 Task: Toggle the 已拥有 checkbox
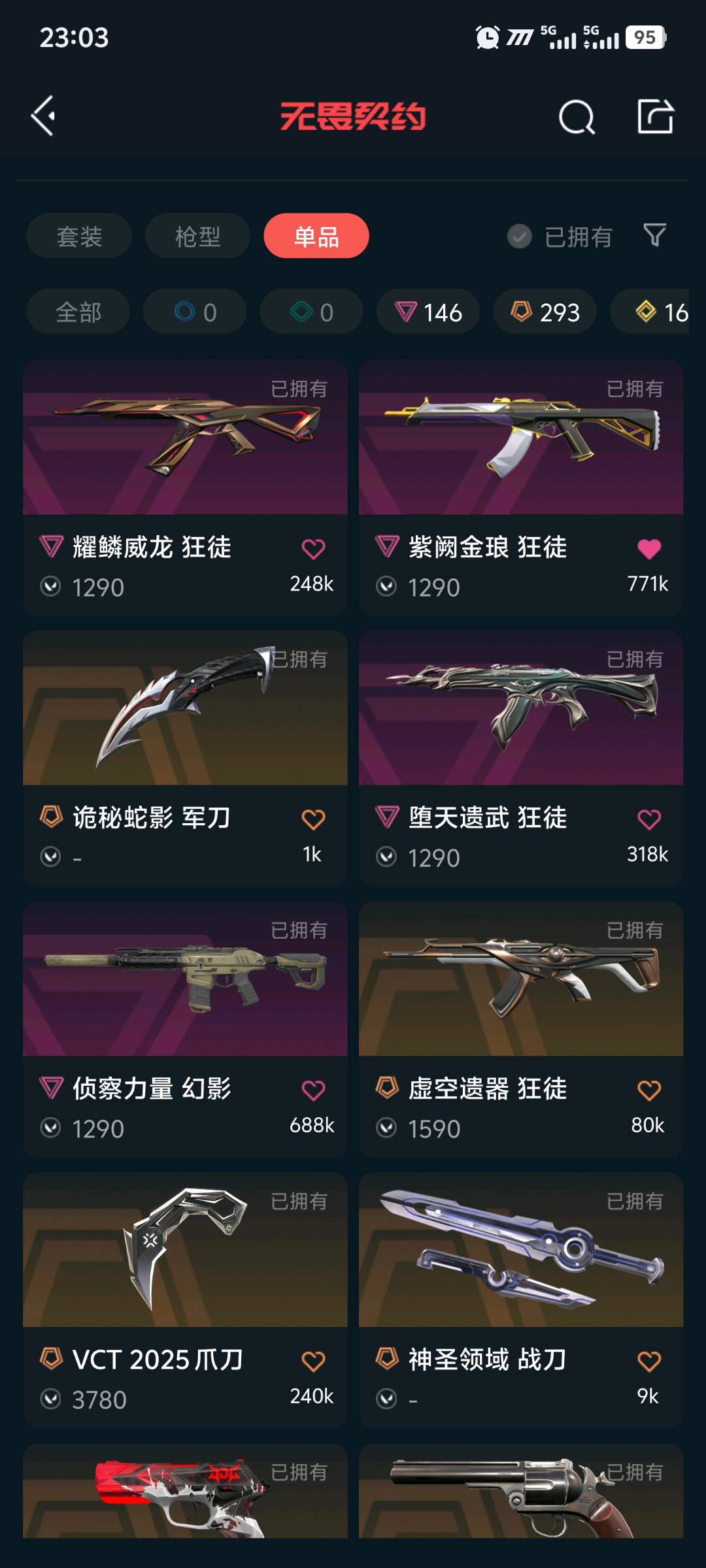click(520, 237)
